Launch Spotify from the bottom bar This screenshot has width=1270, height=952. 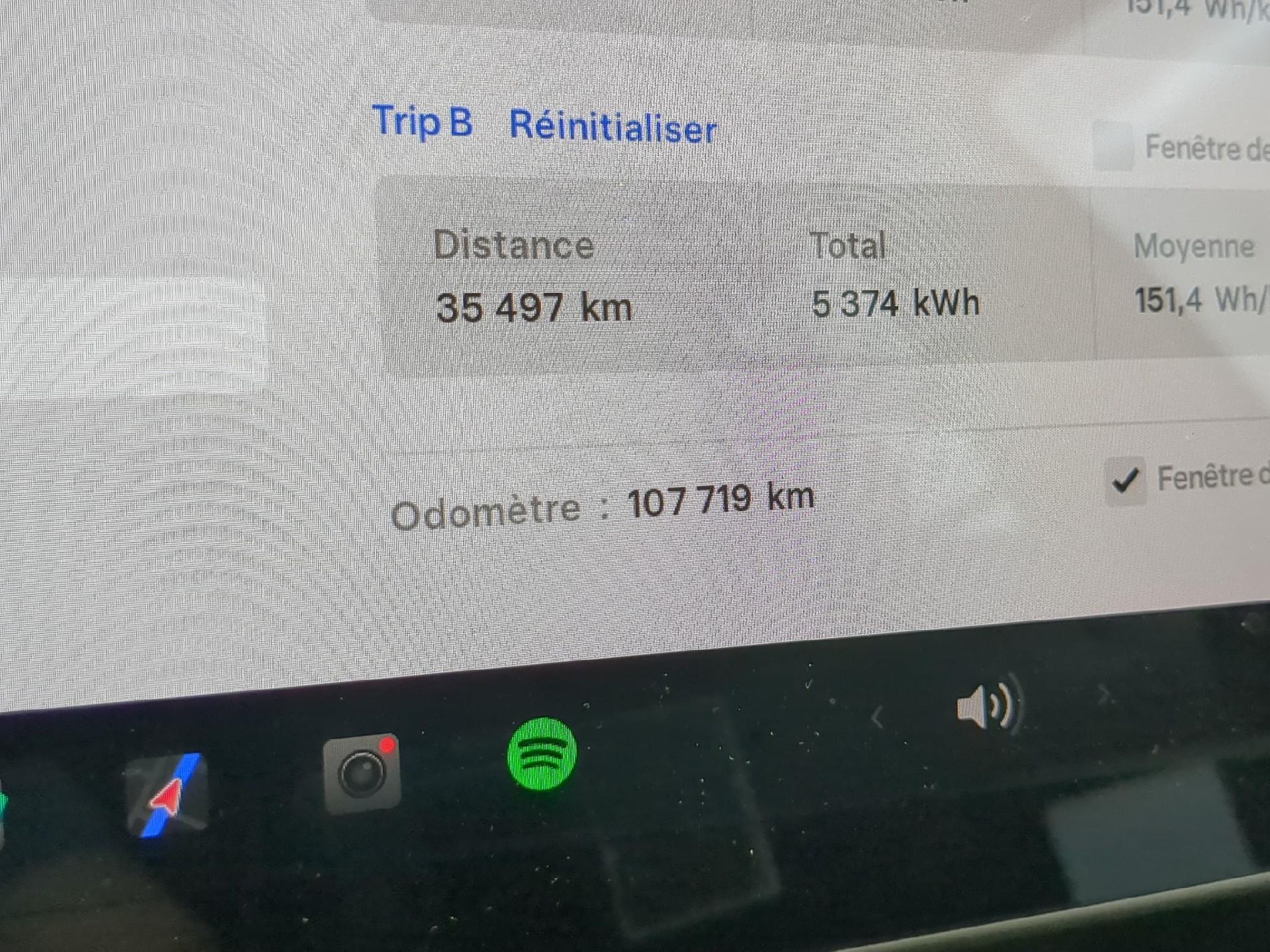click(542, 754)
